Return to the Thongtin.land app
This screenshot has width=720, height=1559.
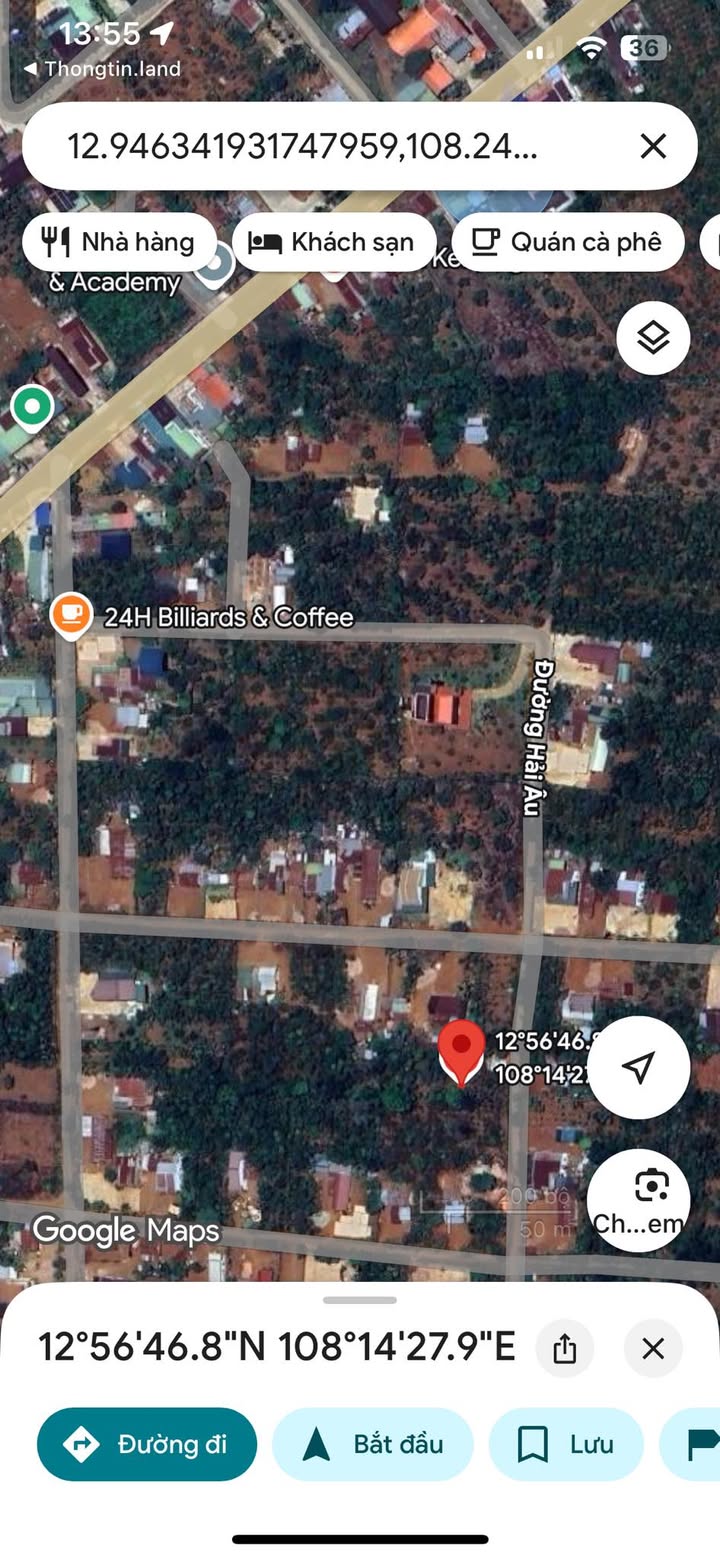(x=100, y=69)
